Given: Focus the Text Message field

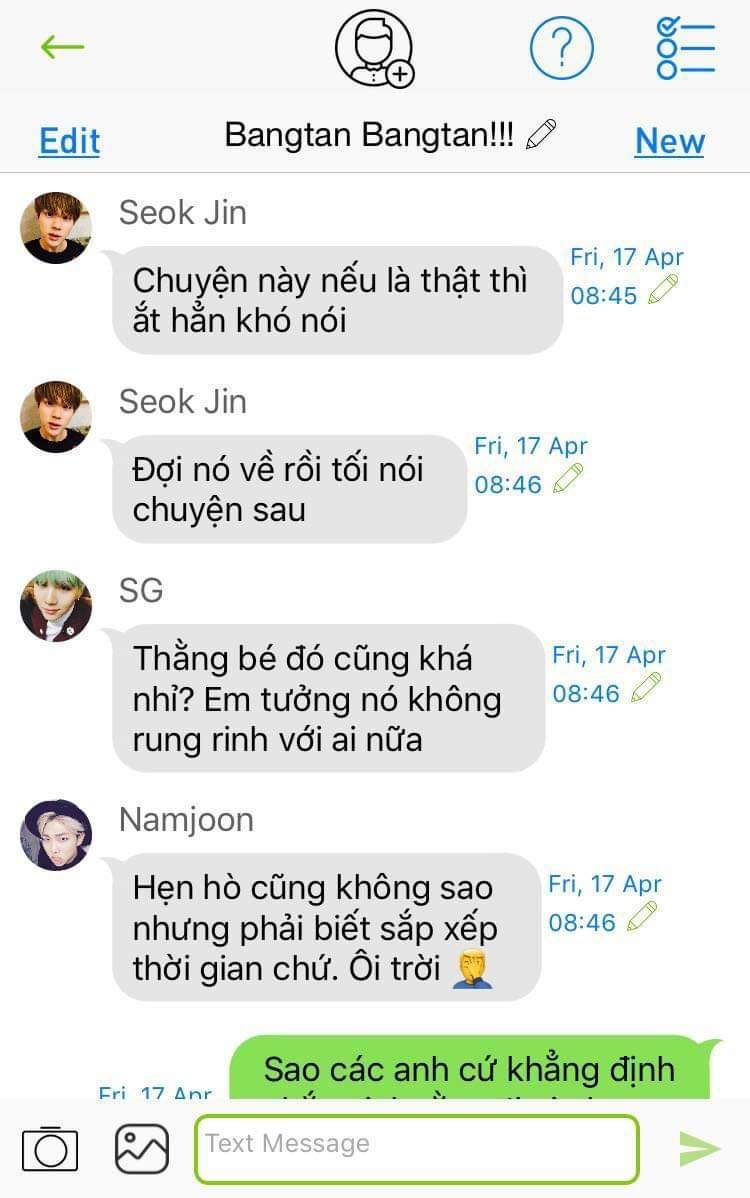Looking at the screenshot, I should (416, 1148).
